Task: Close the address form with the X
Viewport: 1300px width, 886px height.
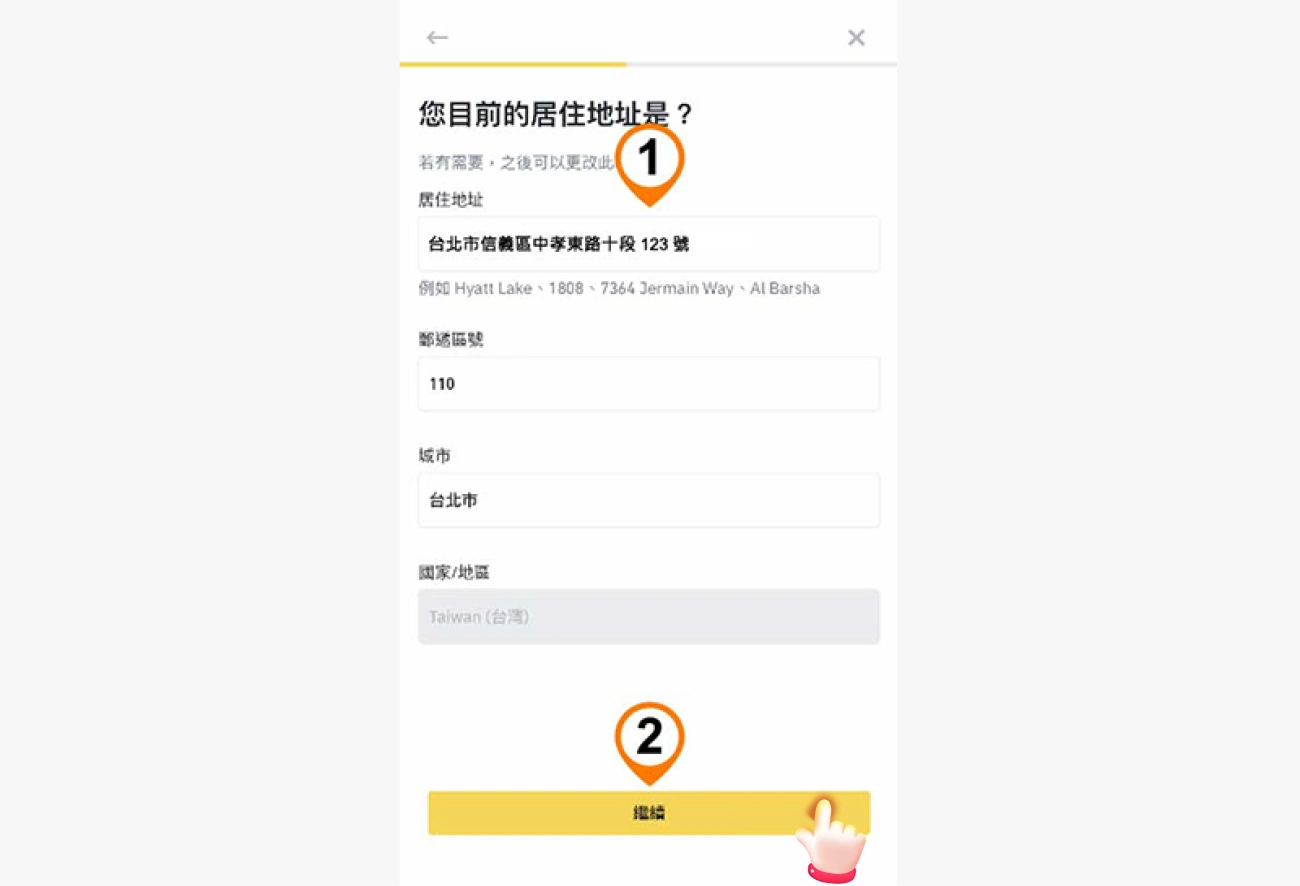Action: point(856,38)
